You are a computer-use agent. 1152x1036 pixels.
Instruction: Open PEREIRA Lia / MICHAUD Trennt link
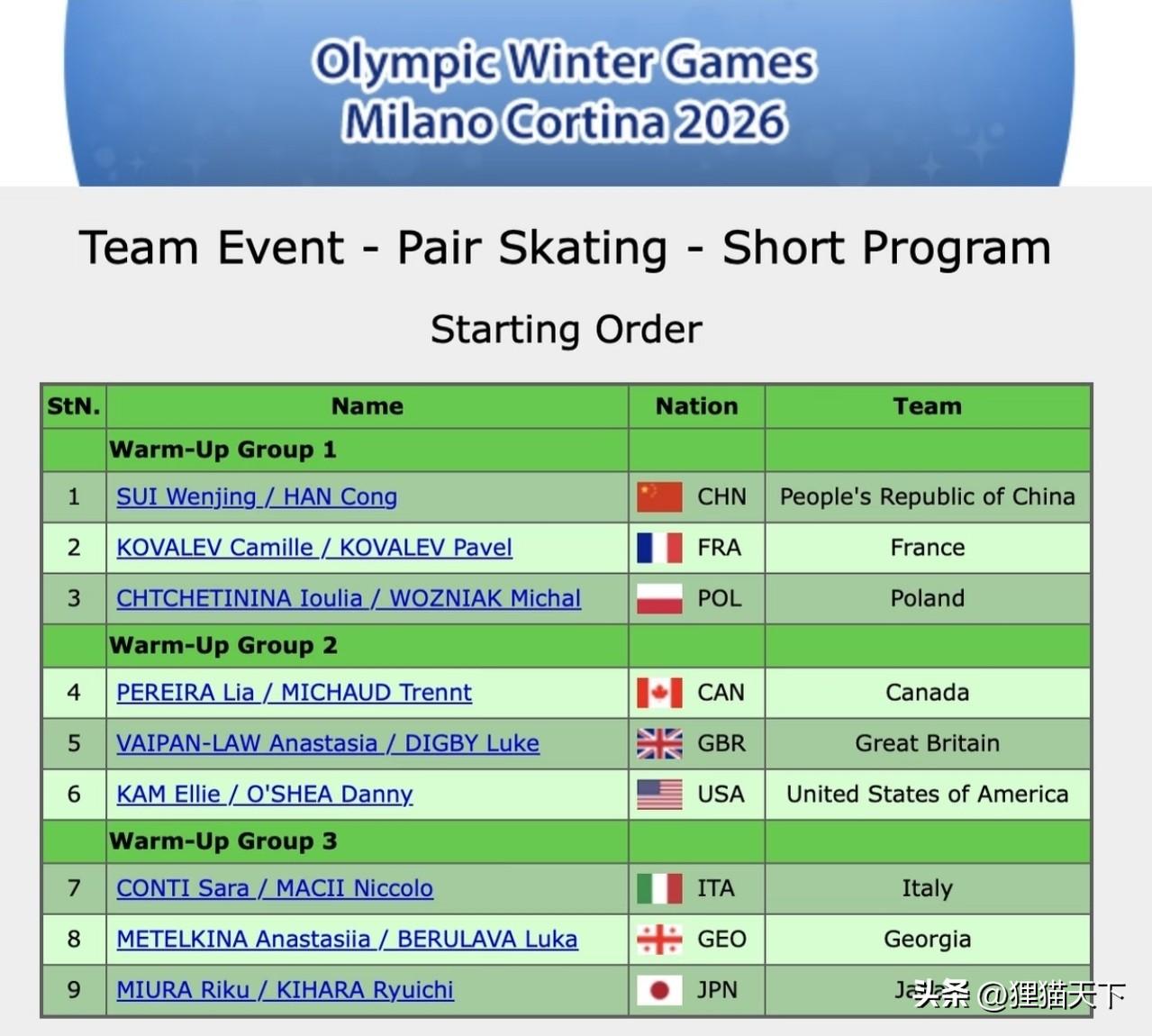pos(294,693)
